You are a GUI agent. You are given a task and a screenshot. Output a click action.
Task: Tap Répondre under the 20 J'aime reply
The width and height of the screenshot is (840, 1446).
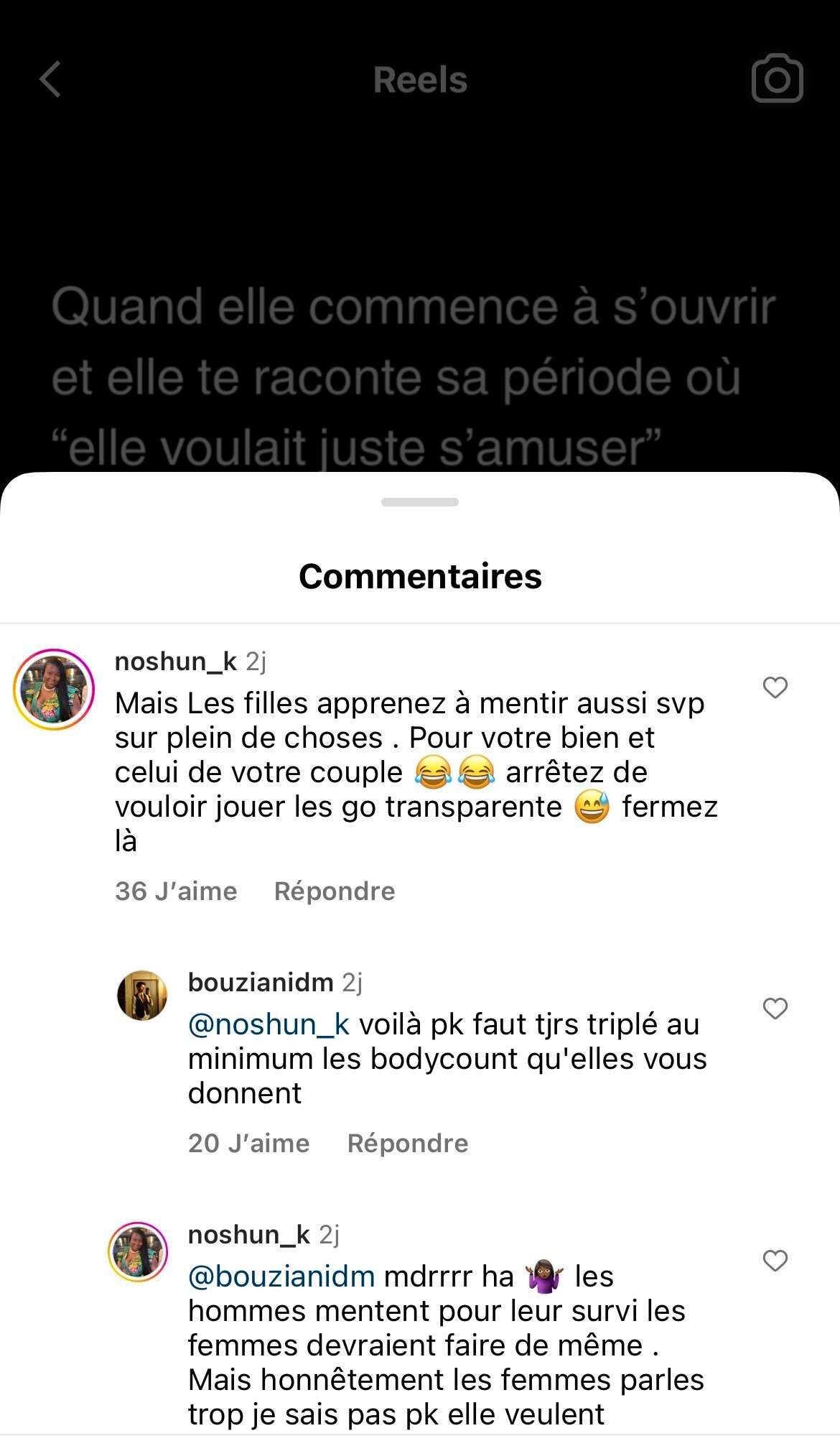pyautogui.click(x=408, y=1143)
